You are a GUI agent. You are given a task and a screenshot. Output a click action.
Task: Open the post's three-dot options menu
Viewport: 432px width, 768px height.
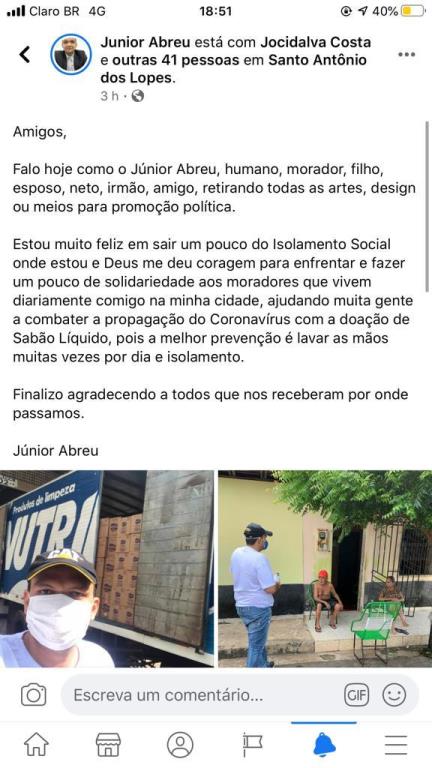click(407, 54)
